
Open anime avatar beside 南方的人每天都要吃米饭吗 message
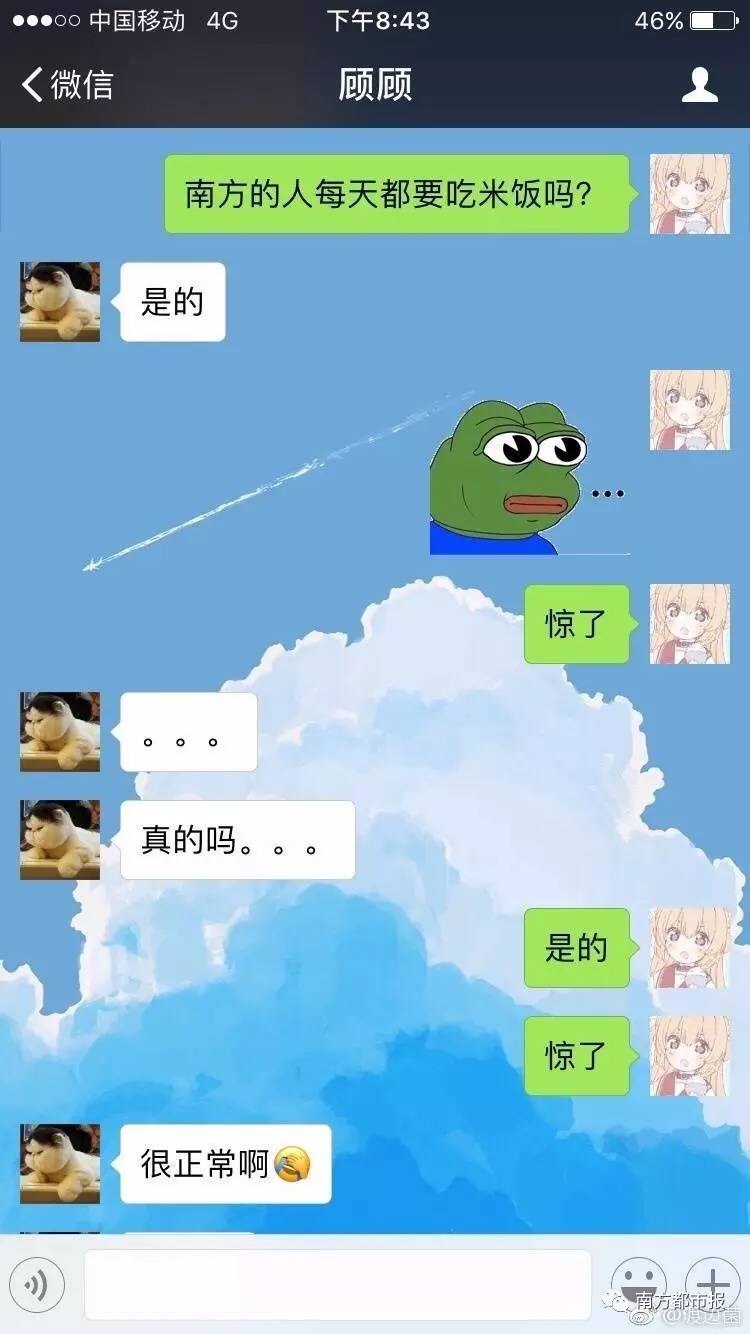click(x=689, y=194)
